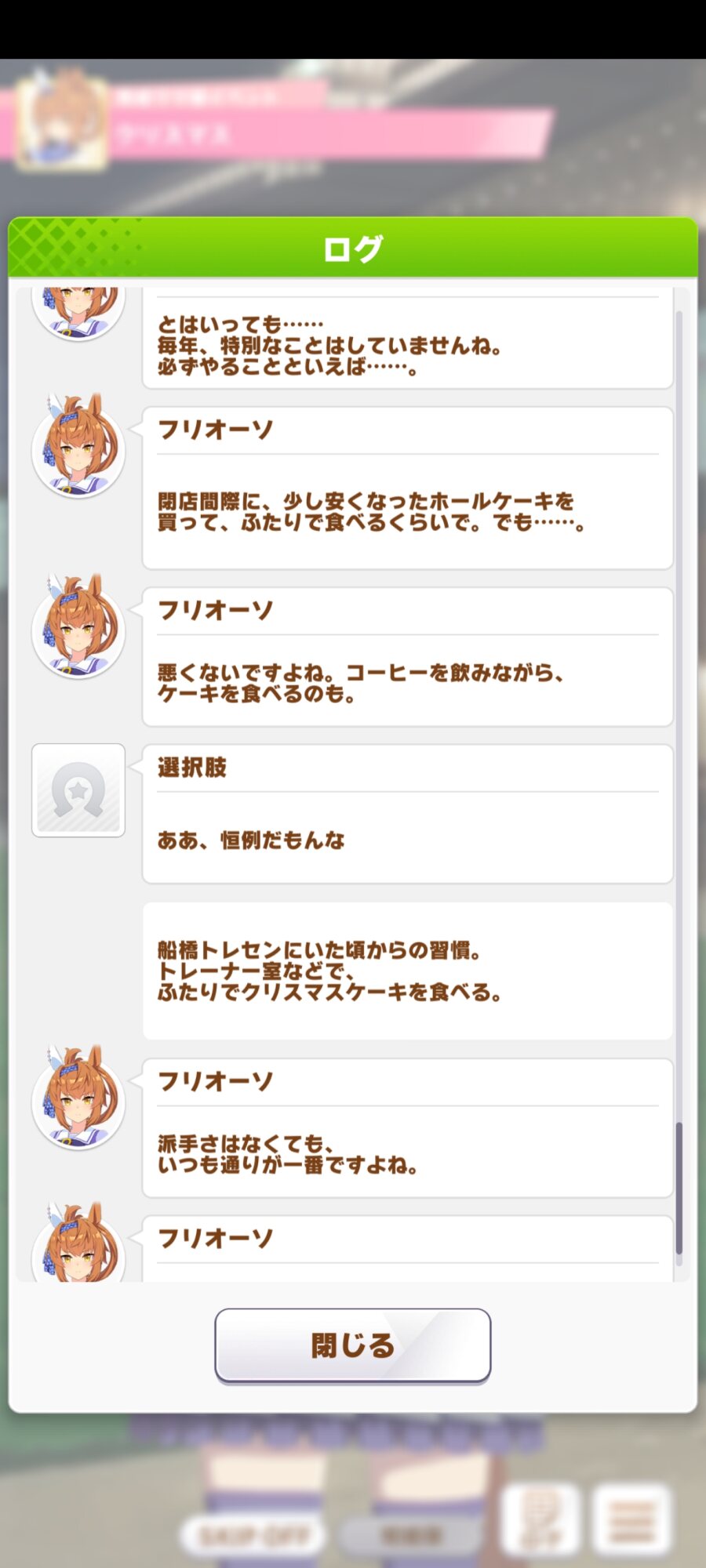The height and width of the screenshot is (1568, 706).
Task: Close the log dialog with 閉じる
Action: [352, 1345]
